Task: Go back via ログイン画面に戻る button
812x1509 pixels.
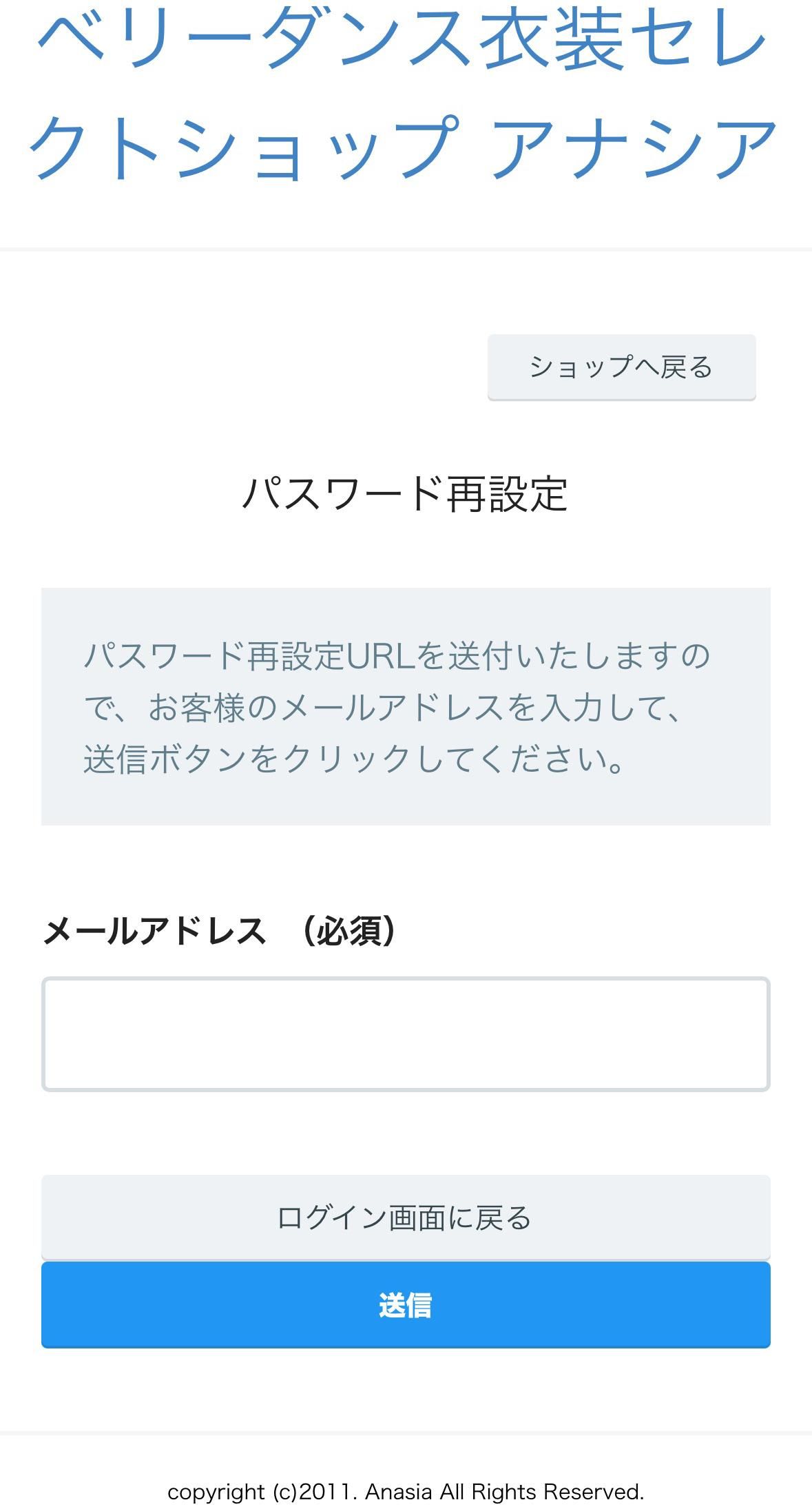Action: pos(406,1218)
